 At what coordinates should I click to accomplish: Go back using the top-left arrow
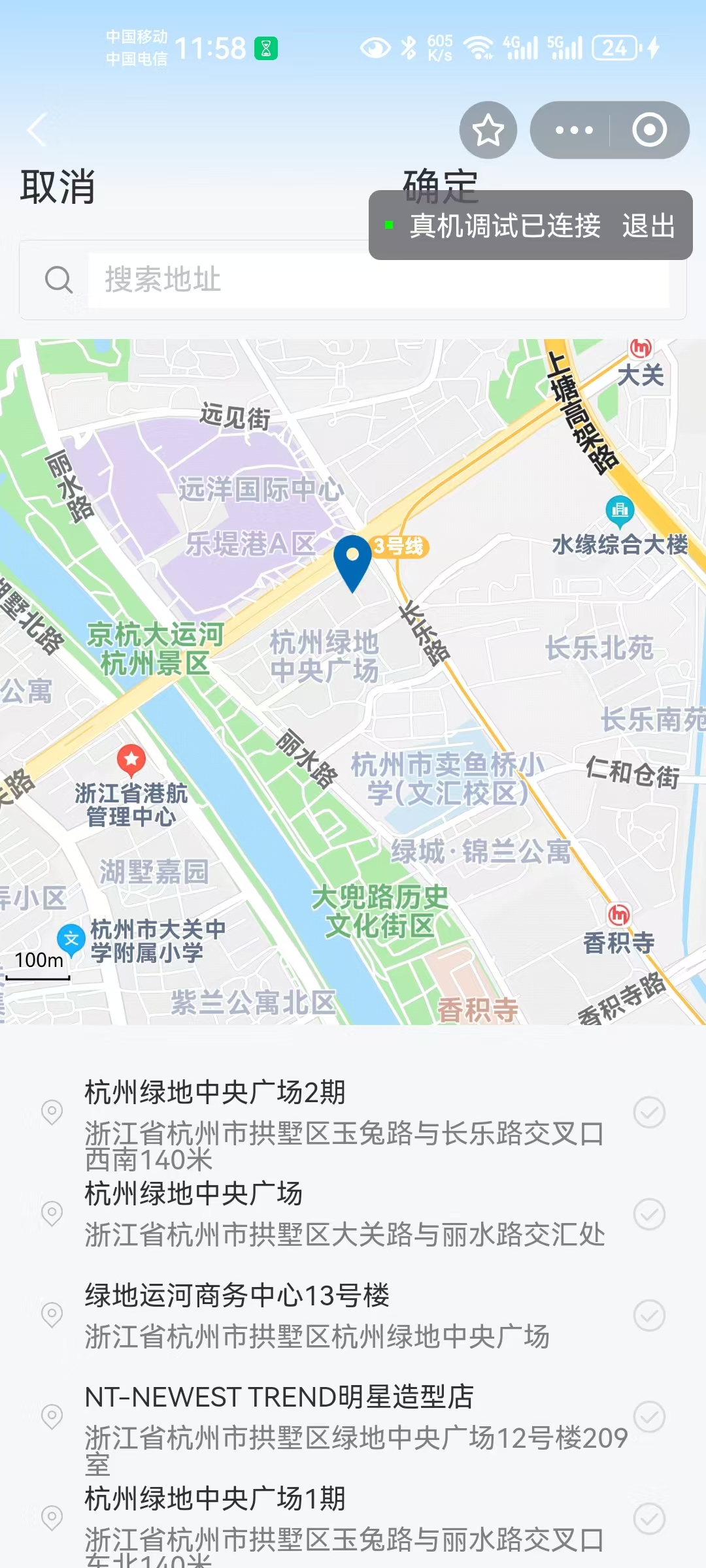[38, 129]
